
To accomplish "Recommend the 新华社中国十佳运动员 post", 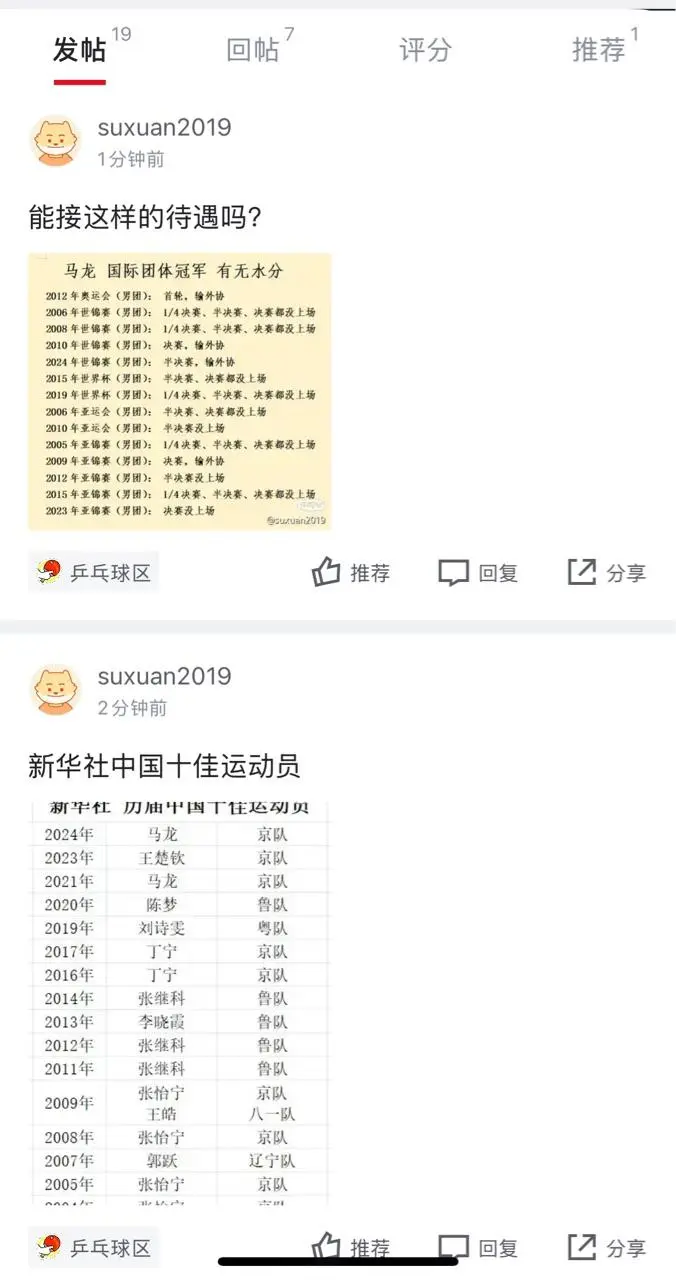I will [351, 1248].
